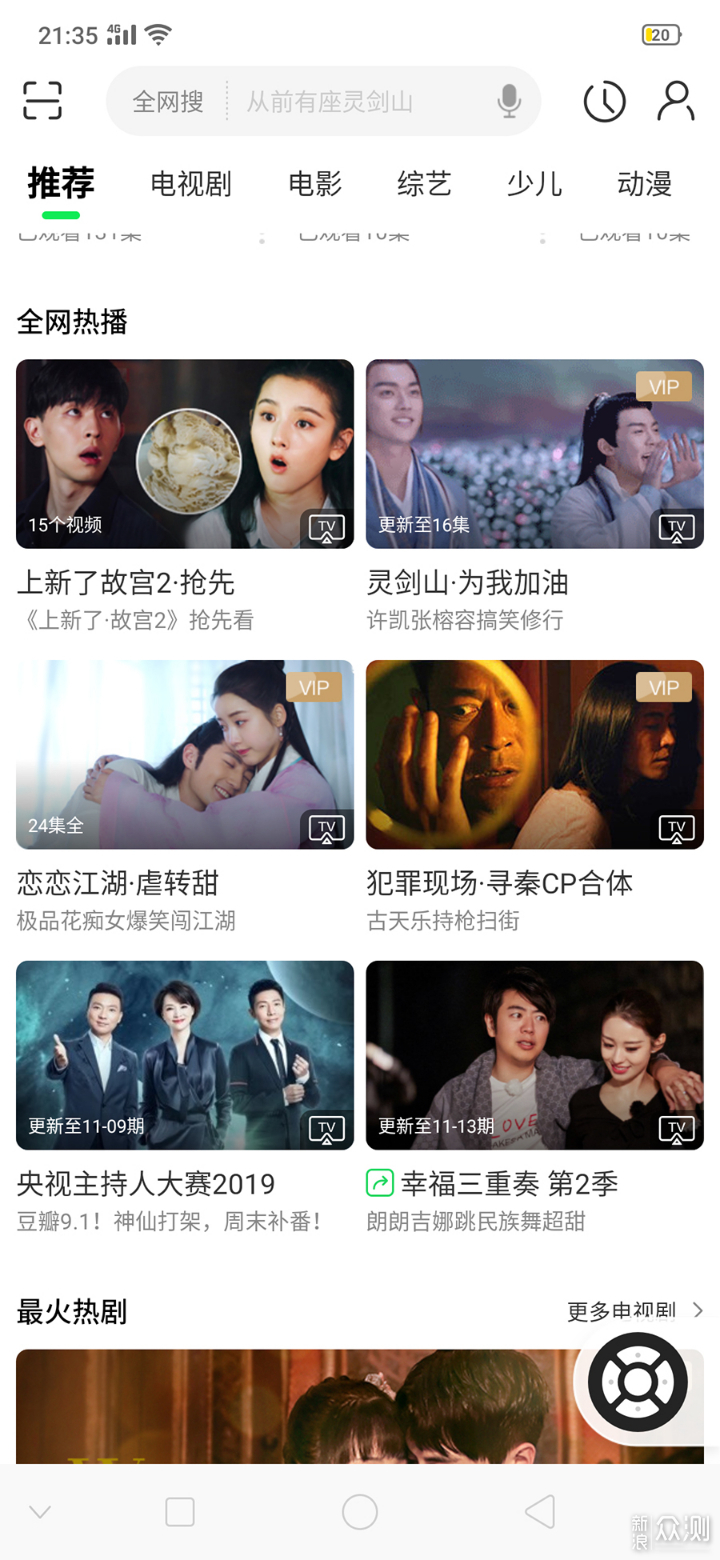720x1560 pixels.
Task: Open 上新了故宫2·抢先 video card
Action: (185, 454)
